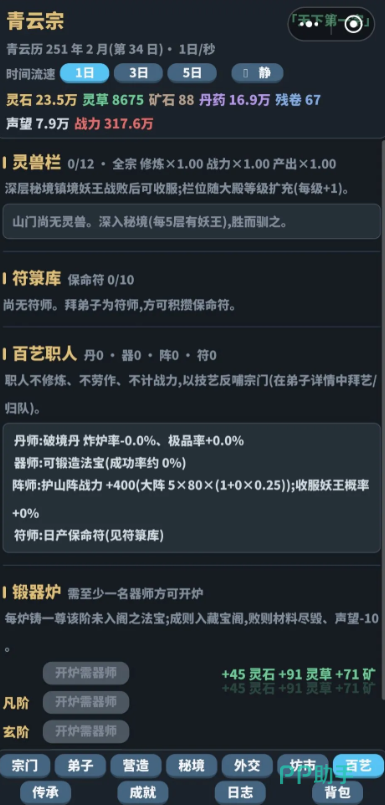Image resolution: width=385 pixels, height=805 pixels.
Task: Select the 3日 time speed
Action: [138, 73]
